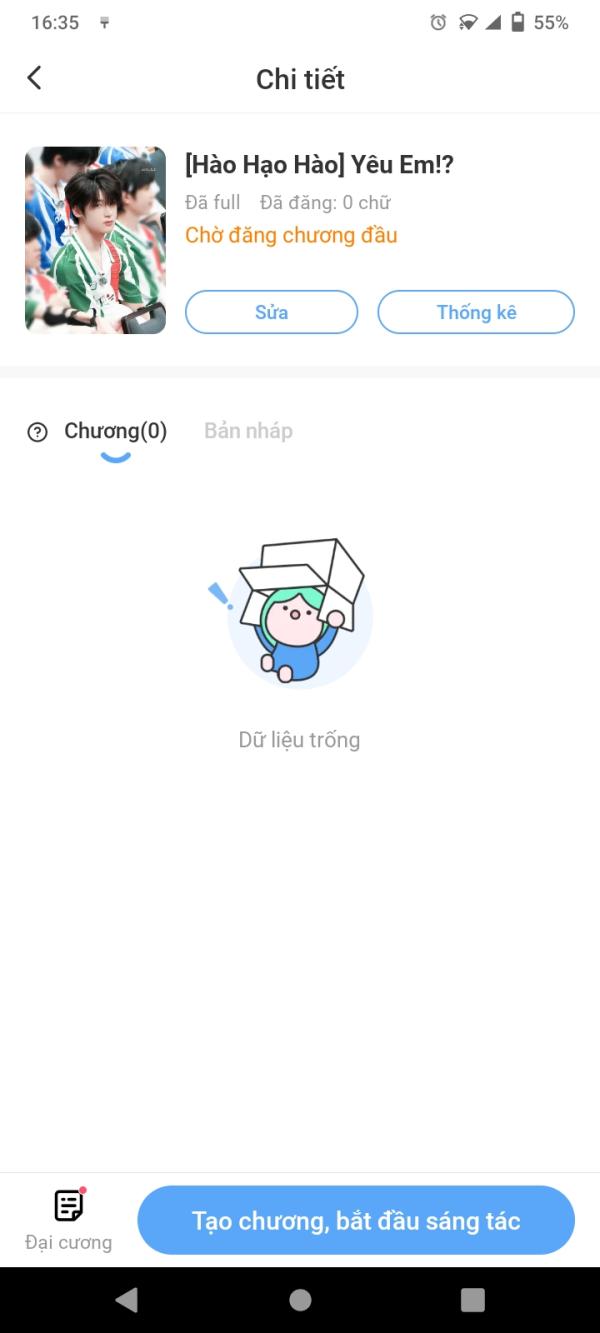The image size is (600, 1333).
Task: Tap the help icon beside Chương
Action: pos(38,432)
